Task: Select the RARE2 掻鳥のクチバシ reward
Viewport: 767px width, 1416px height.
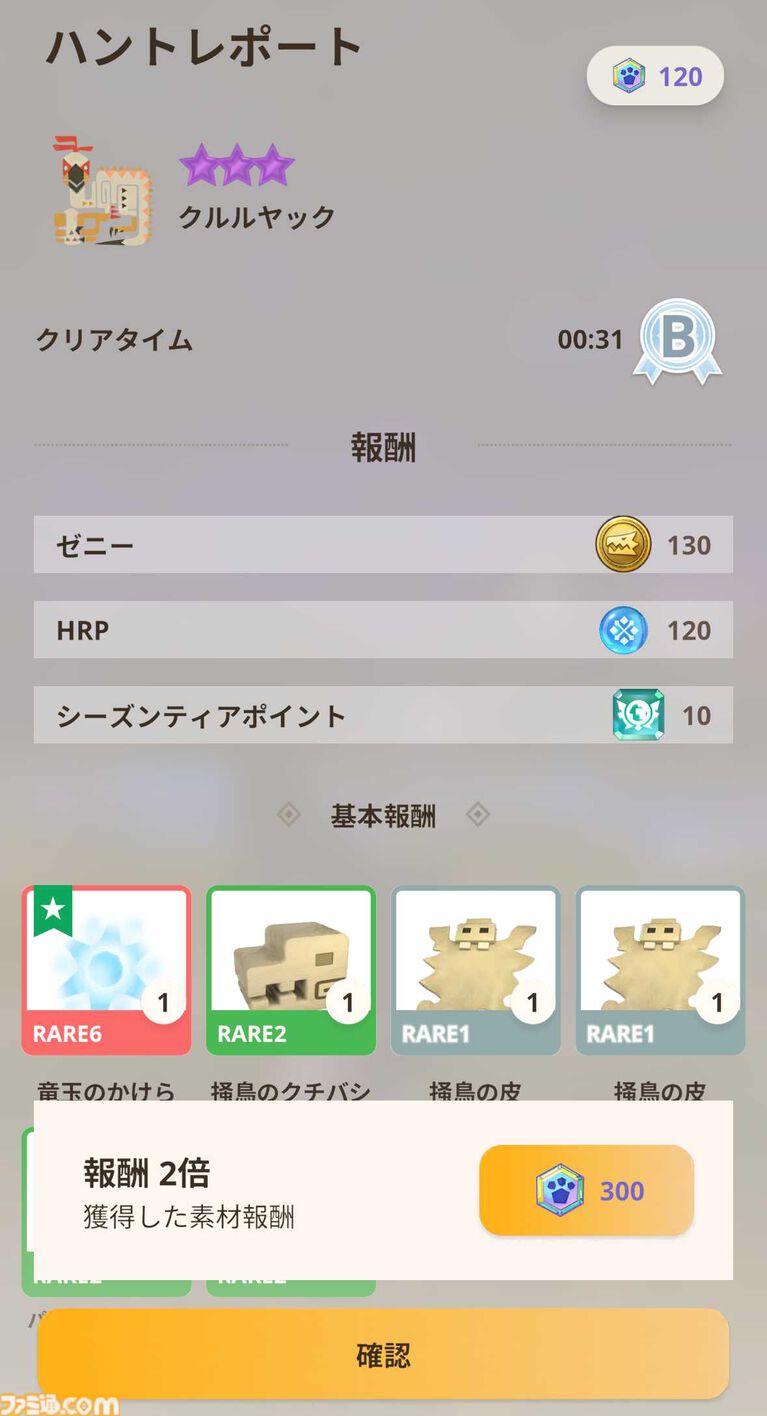Action: [291, 970]
